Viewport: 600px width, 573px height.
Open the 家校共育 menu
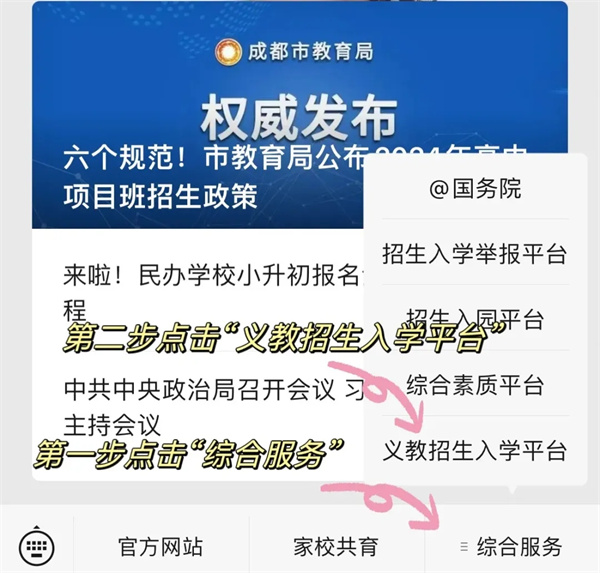pyautogui.click(x=336, y=547)
